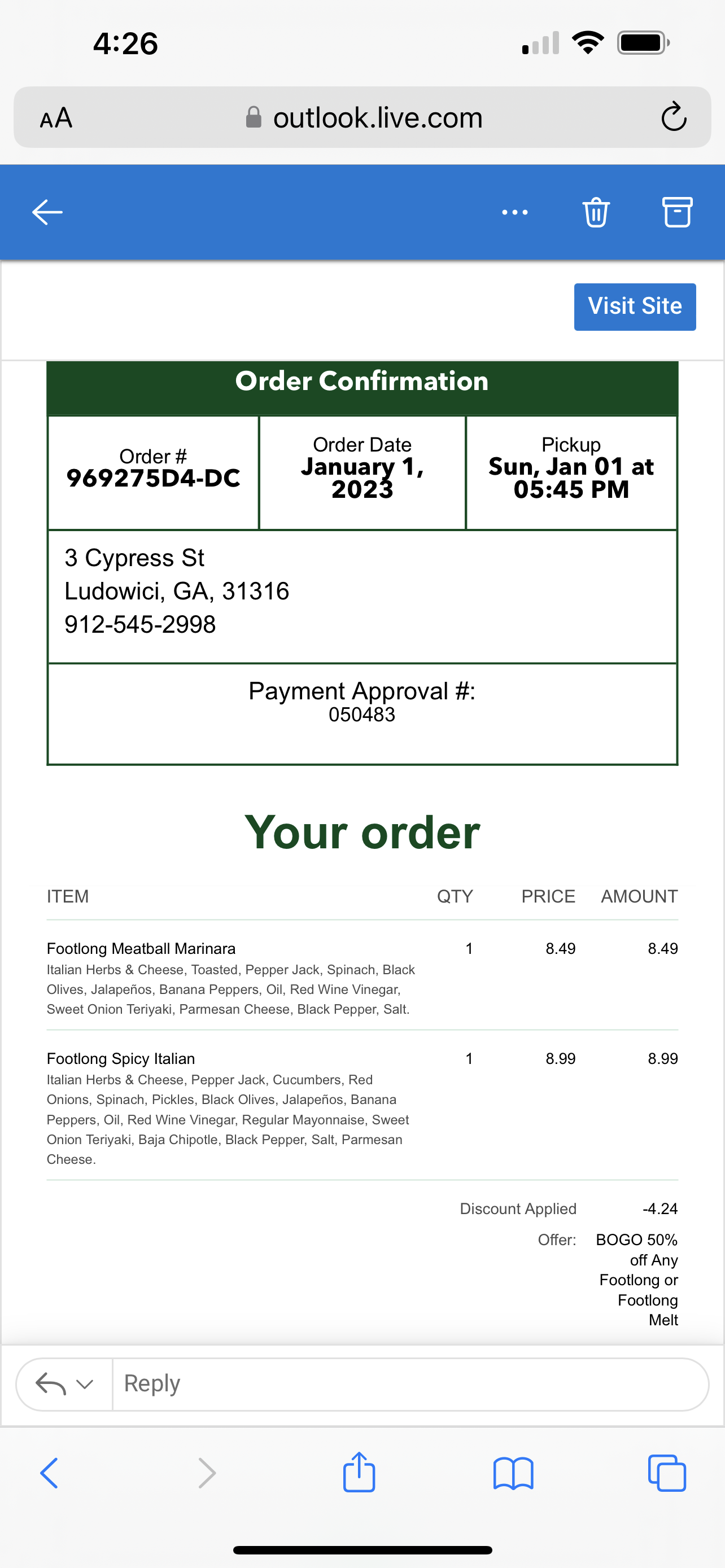725x1568 pixels.
Task: Open the AA reader text settings
Action: pyautogui.click(x=56, y=117)
